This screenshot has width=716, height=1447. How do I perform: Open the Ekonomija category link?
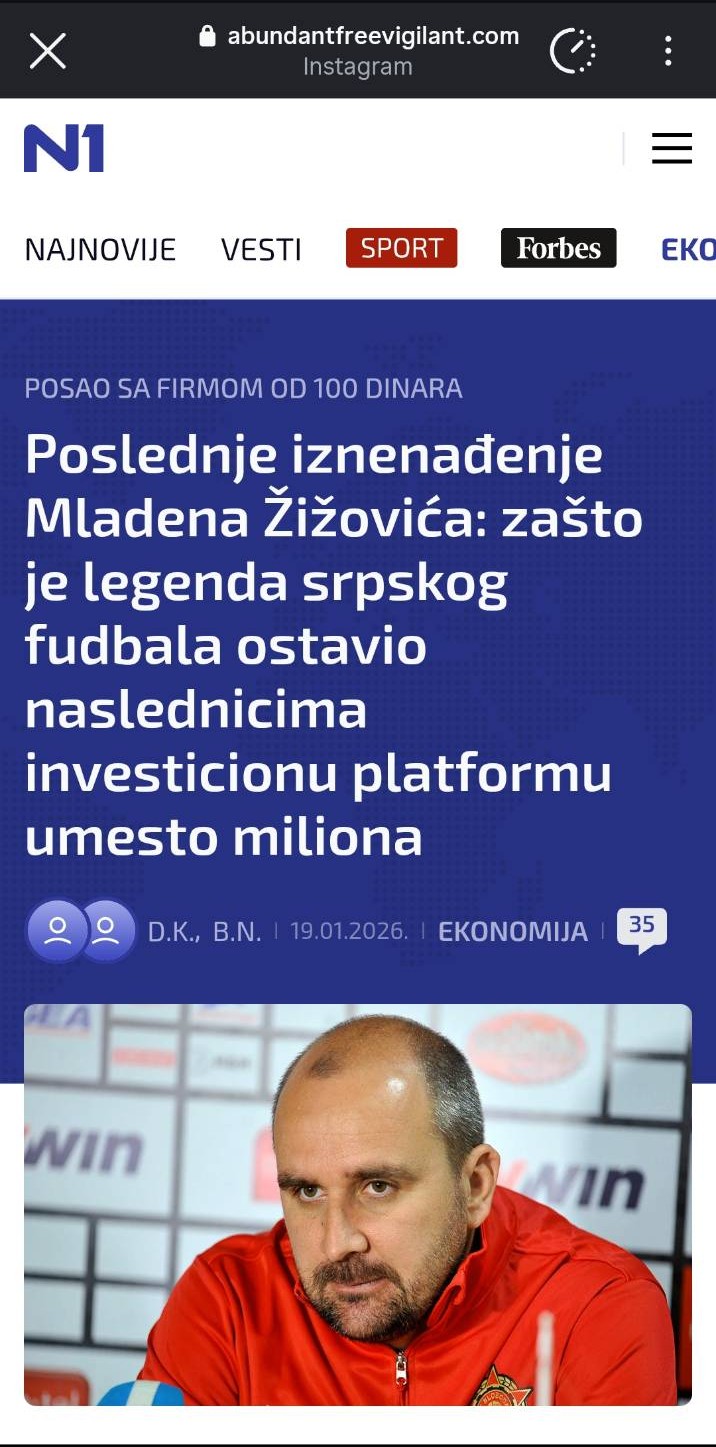[512, 932]
